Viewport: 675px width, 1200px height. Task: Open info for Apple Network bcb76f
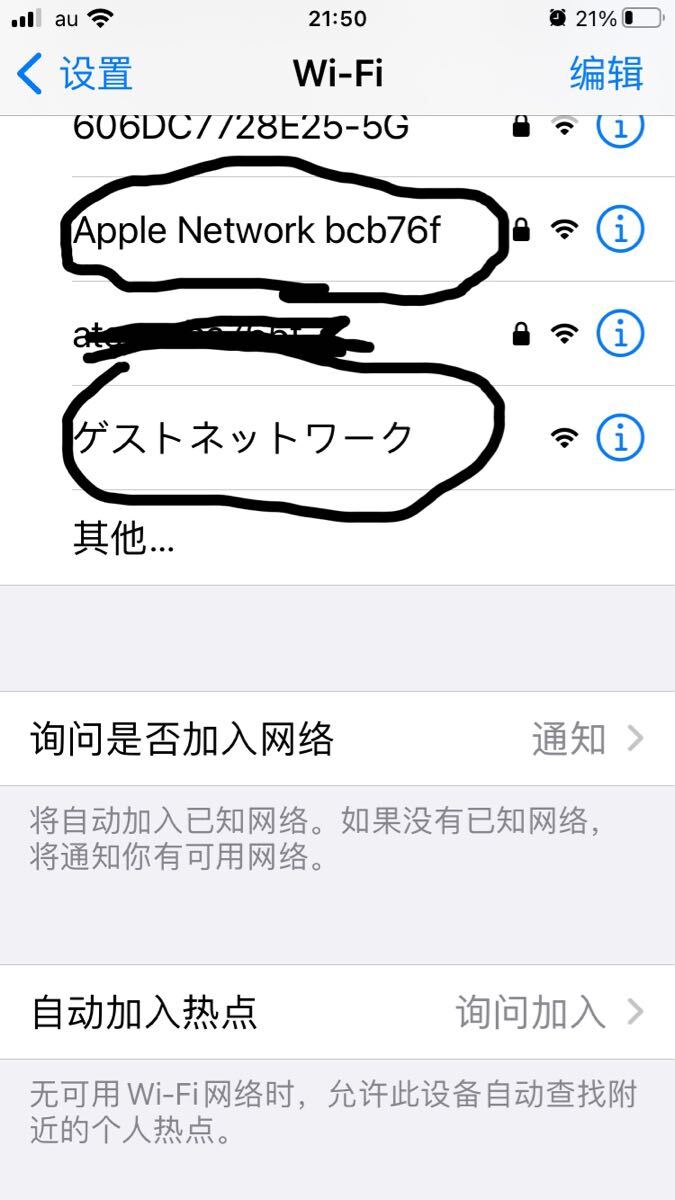pos(619,231)
